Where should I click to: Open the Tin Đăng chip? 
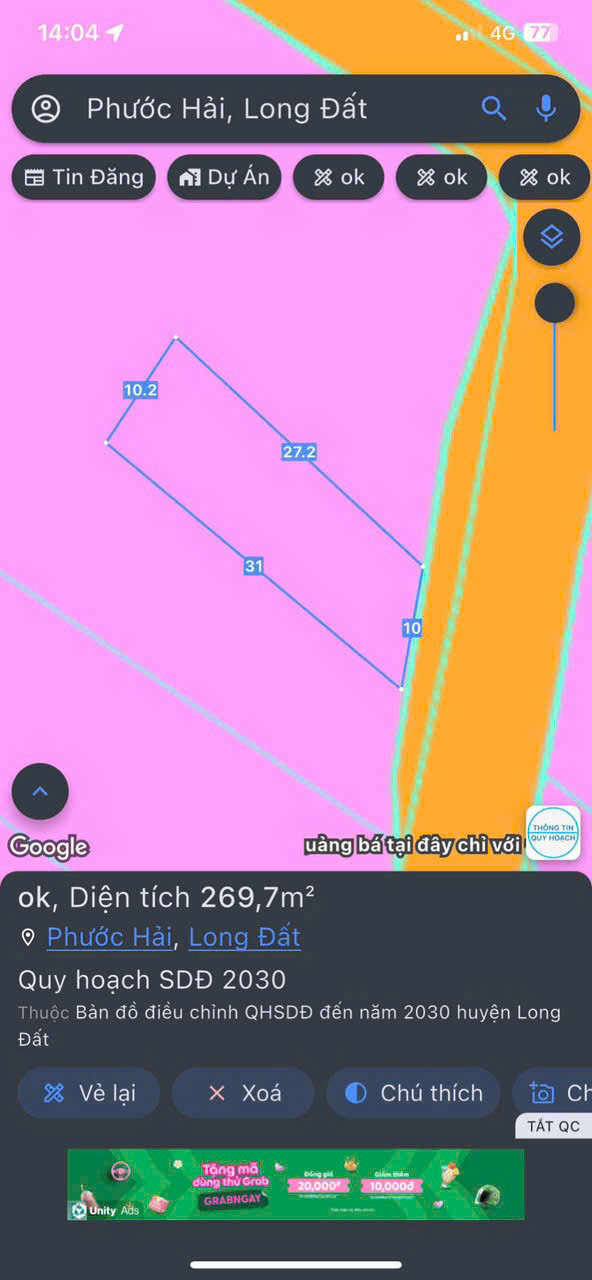[84, 178]
